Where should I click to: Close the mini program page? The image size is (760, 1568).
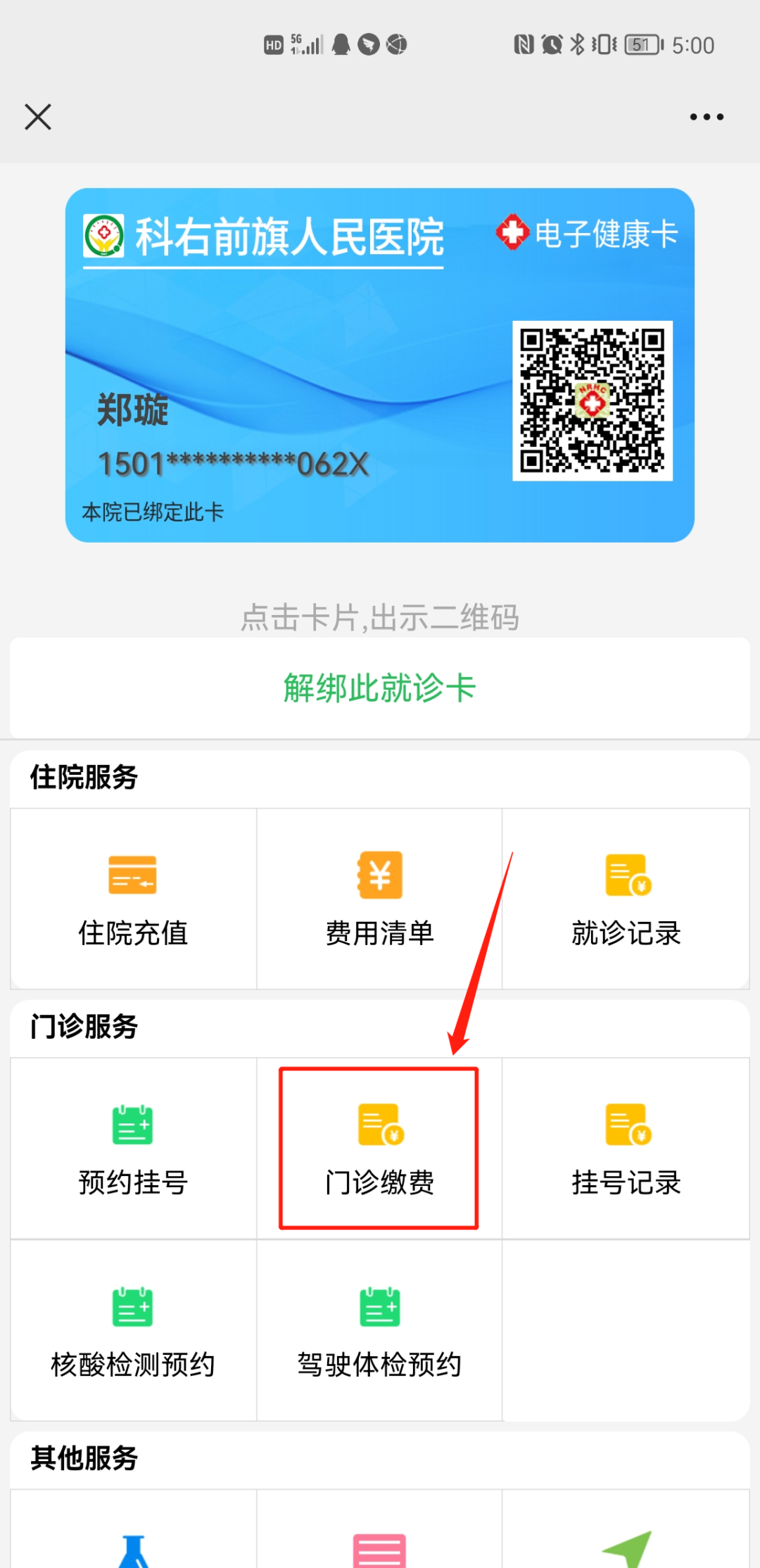pos(38,117)
